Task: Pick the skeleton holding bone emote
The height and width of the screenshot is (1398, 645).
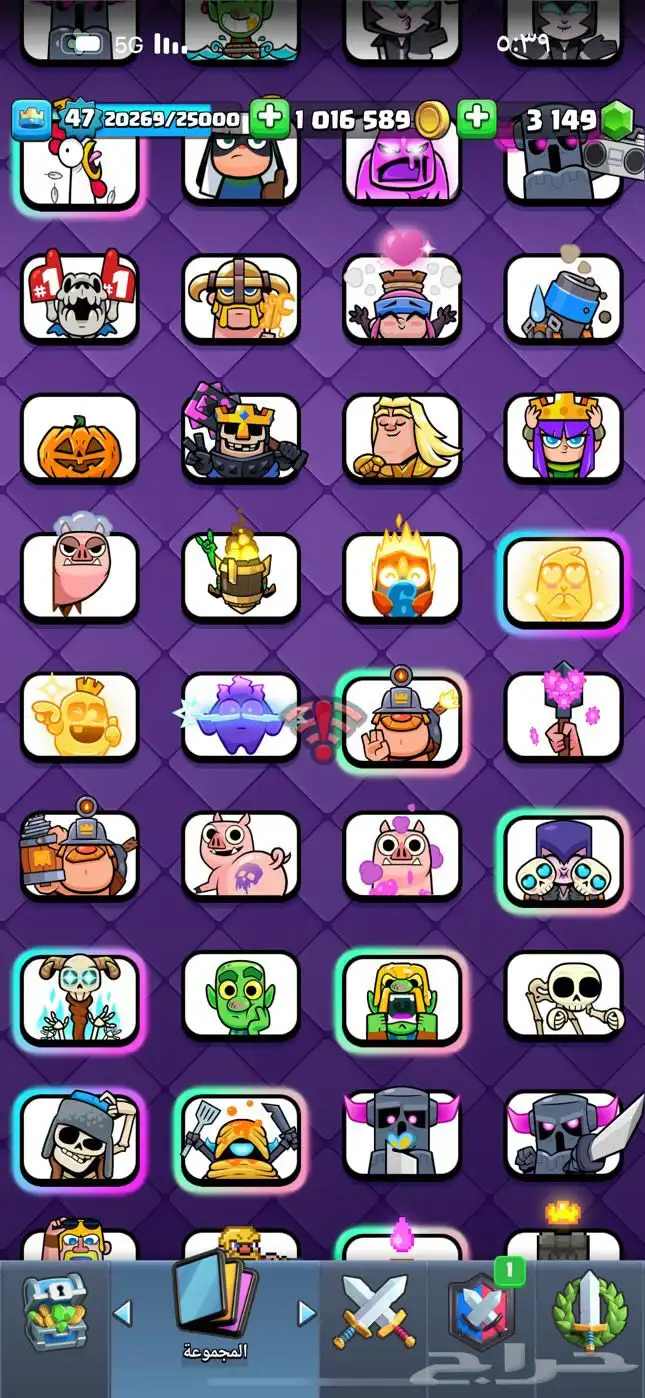Action: click(x=564, y=995)
